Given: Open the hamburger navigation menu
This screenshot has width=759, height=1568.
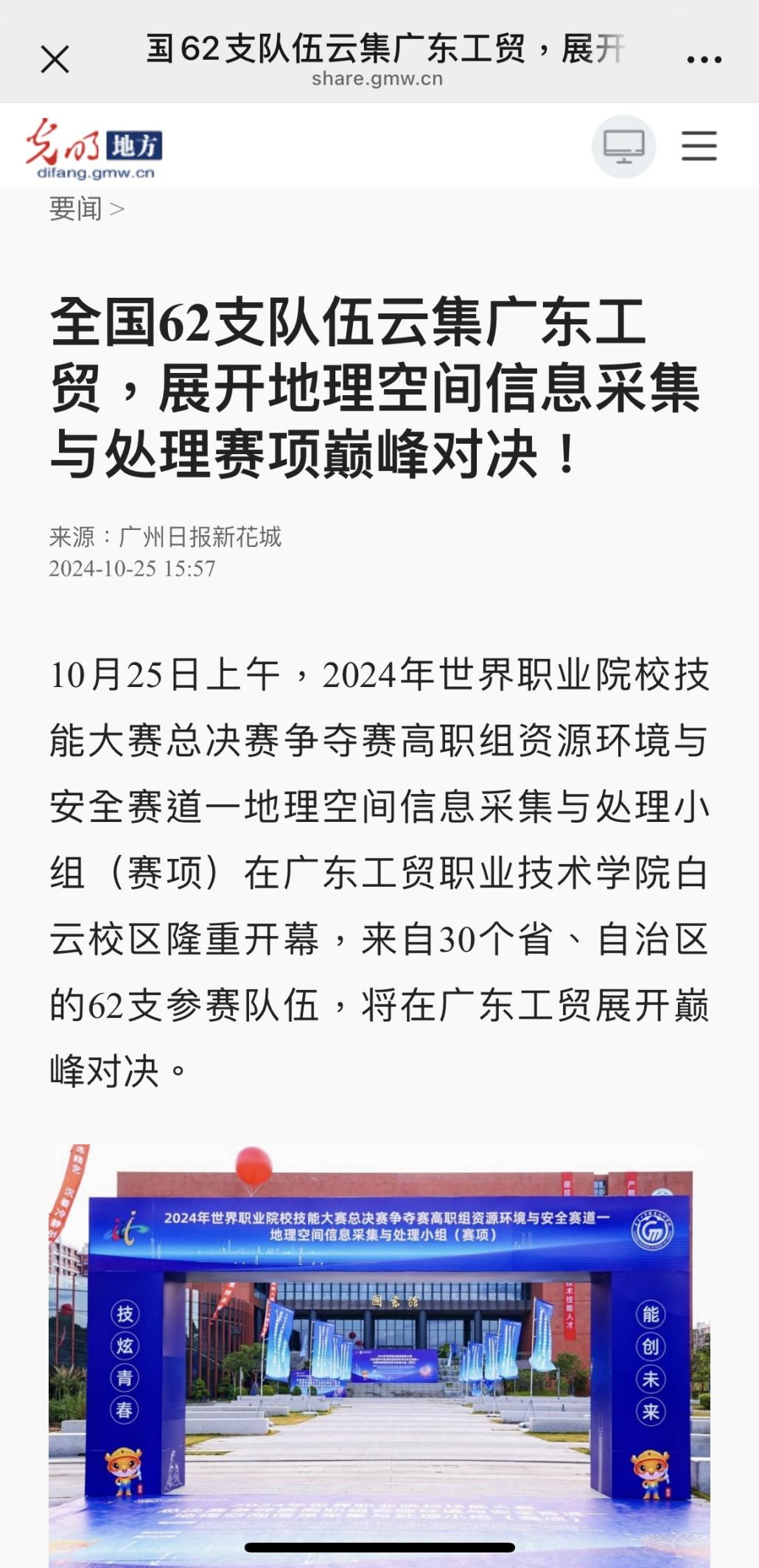Looking at the screenshot, I should coord(699,146).
